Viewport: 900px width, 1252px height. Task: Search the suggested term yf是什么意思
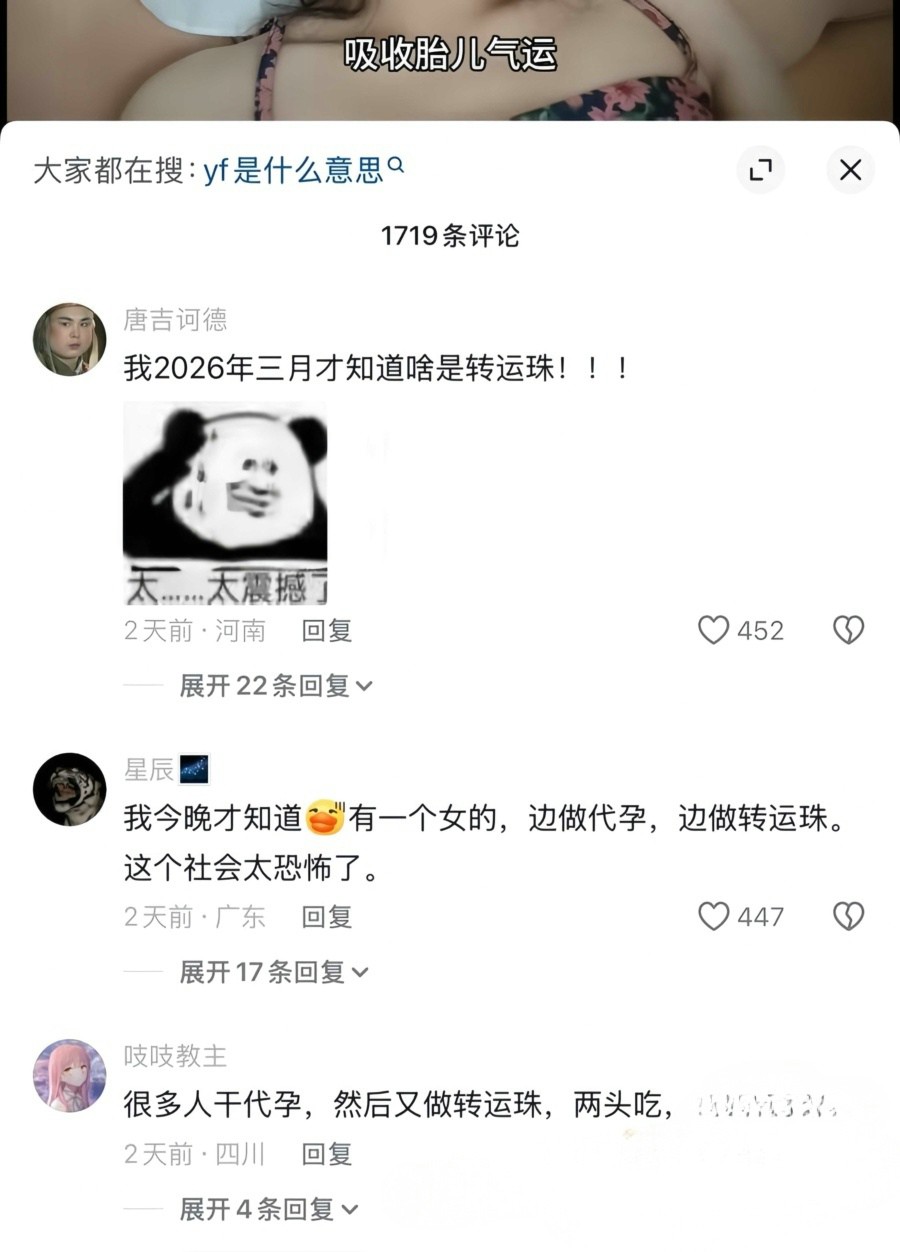[302, 170]
